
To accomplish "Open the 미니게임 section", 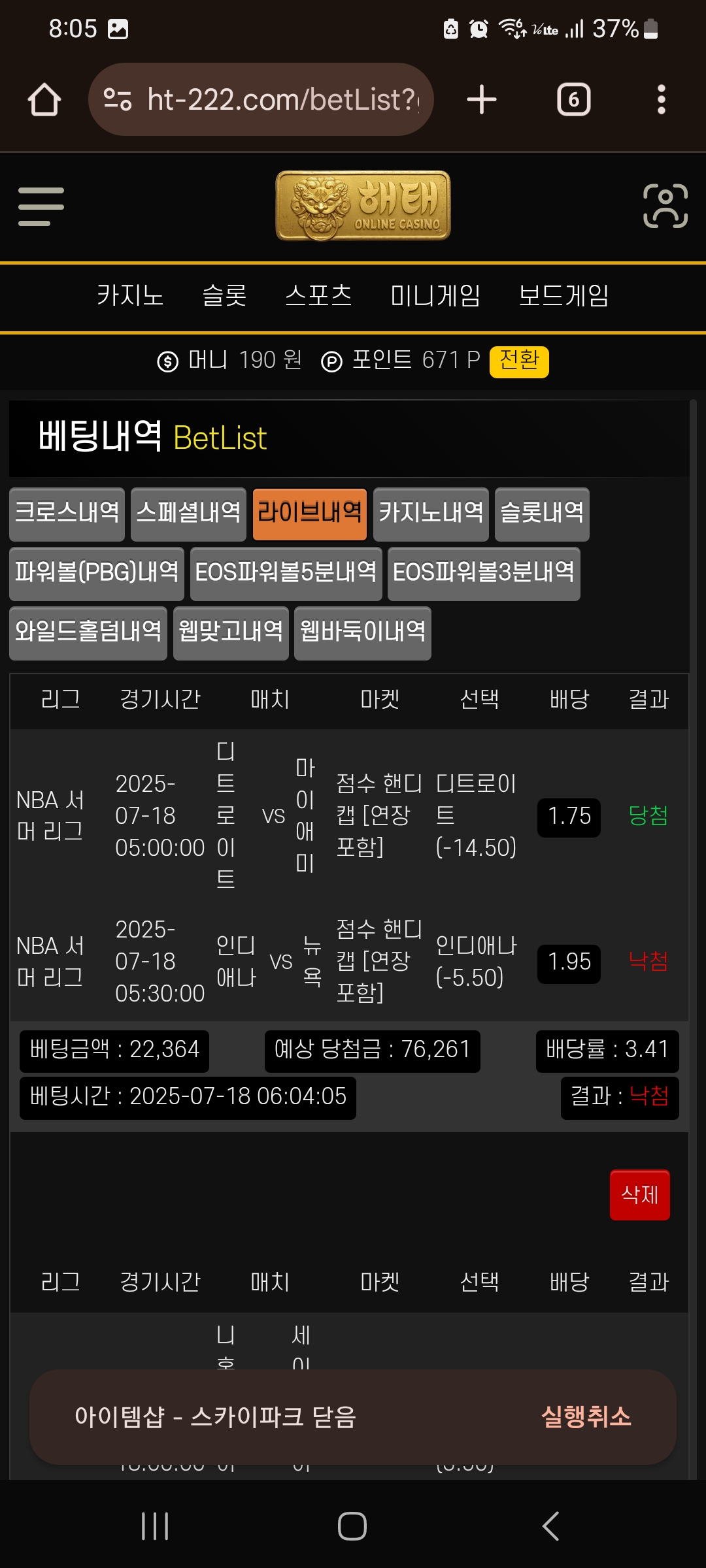I will pos(435,295).
